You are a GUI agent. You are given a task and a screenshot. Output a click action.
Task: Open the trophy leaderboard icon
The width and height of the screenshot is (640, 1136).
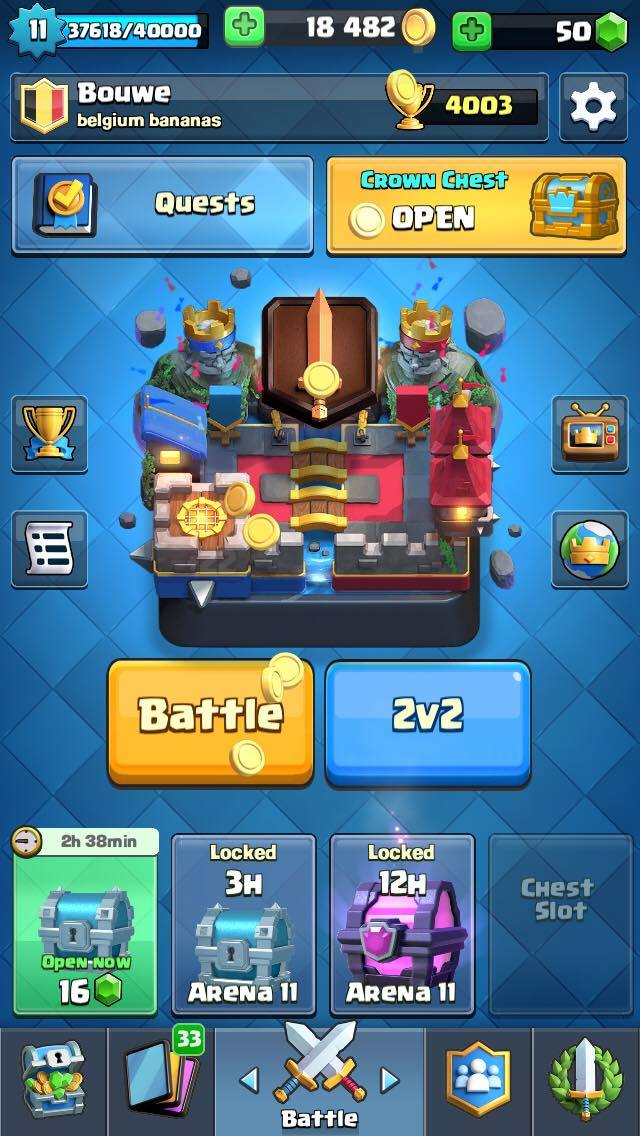pos(49,433)
